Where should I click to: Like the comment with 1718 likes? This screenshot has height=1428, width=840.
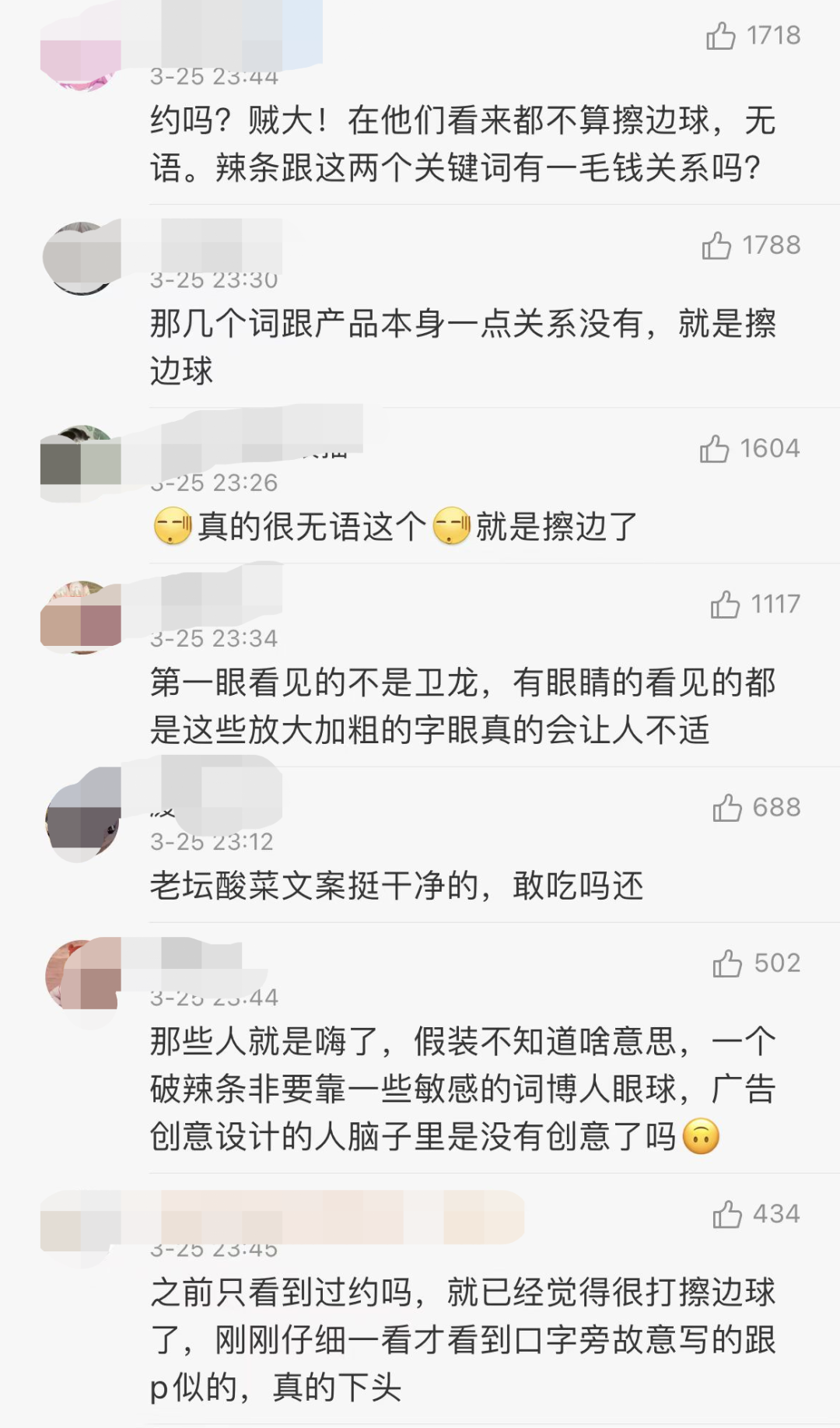tap(721, 36)
